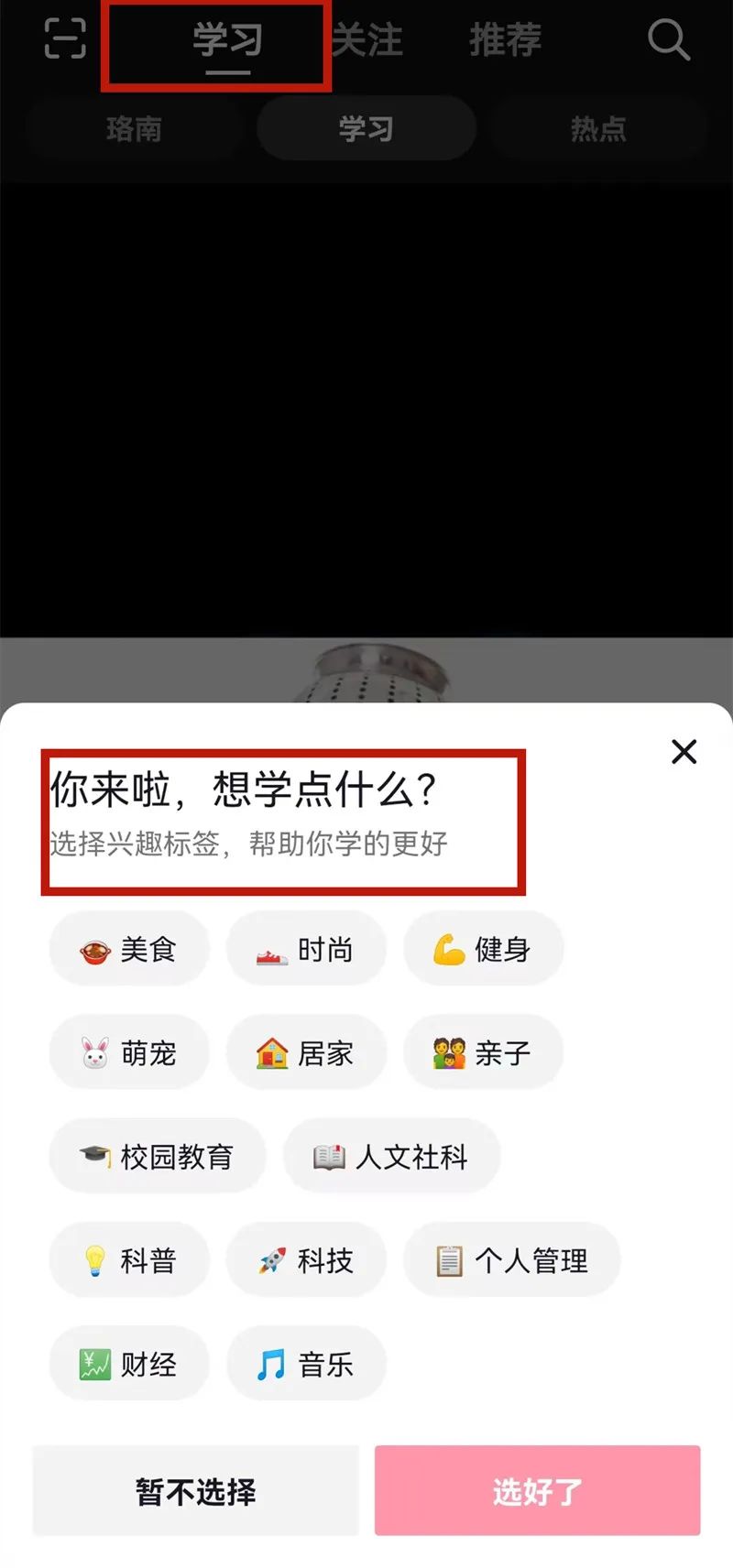Select the 科普 tag
733x1568 pixels.
point(129,1260)
